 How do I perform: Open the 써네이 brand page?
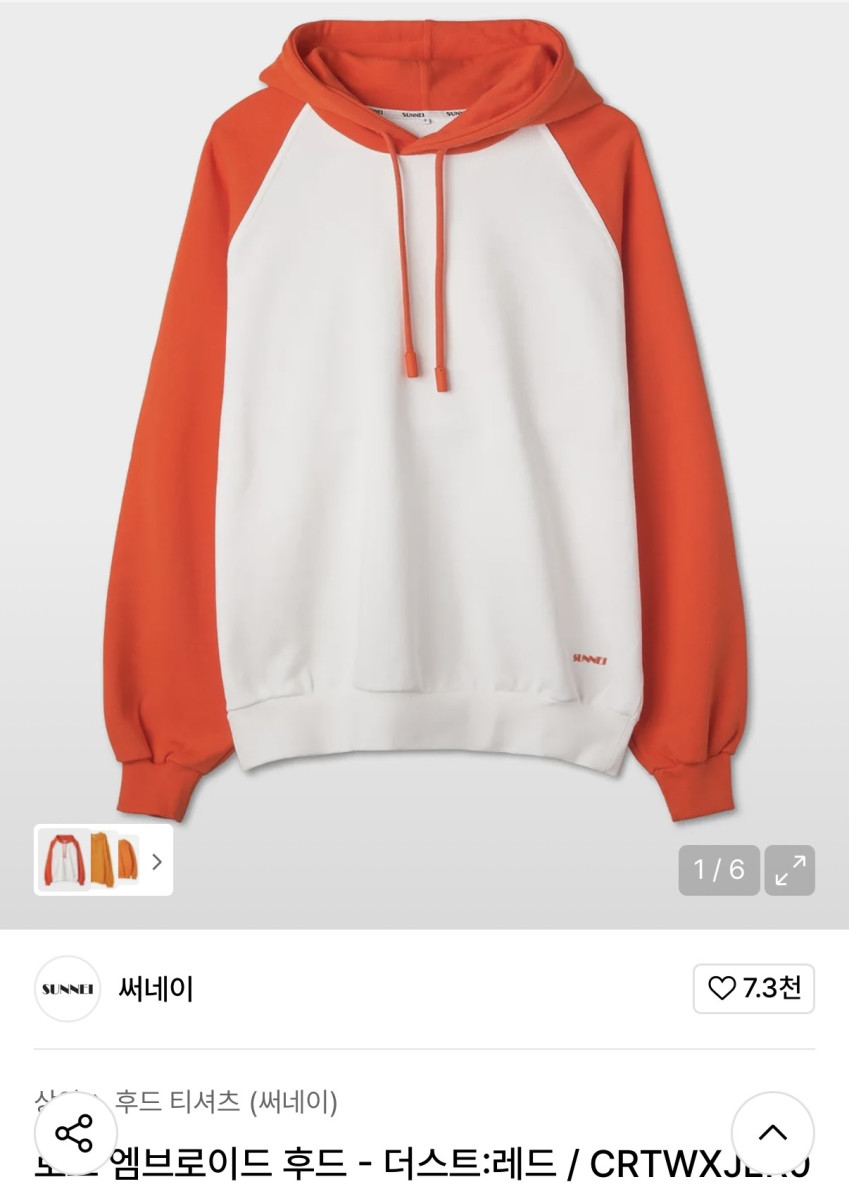[x=154, y=989]
